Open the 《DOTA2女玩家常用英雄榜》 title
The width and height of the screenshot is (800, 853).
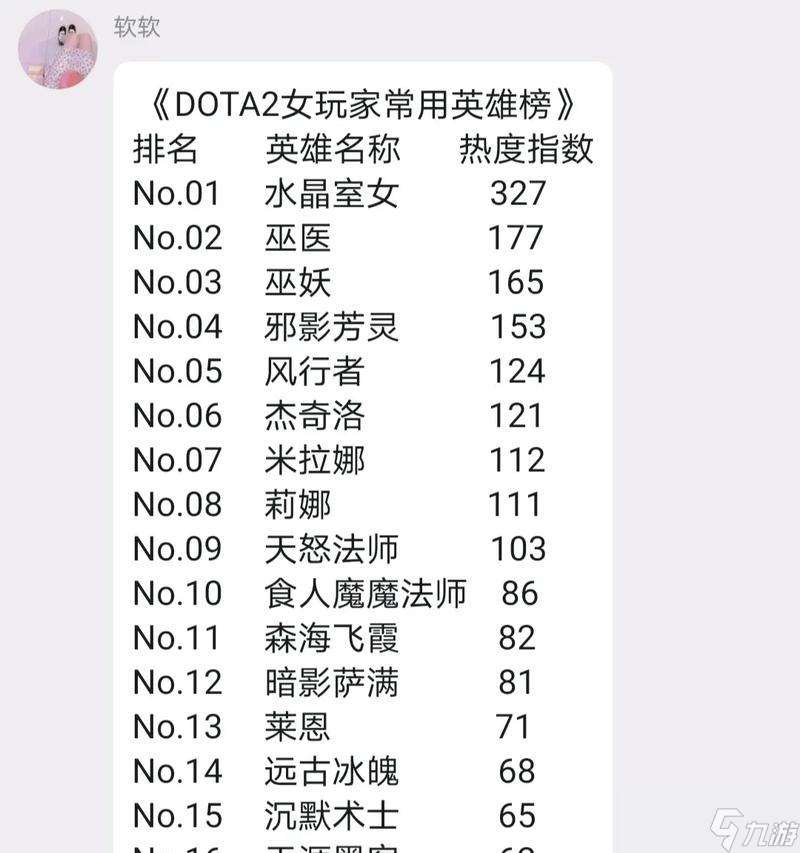[x=361, y=99]
